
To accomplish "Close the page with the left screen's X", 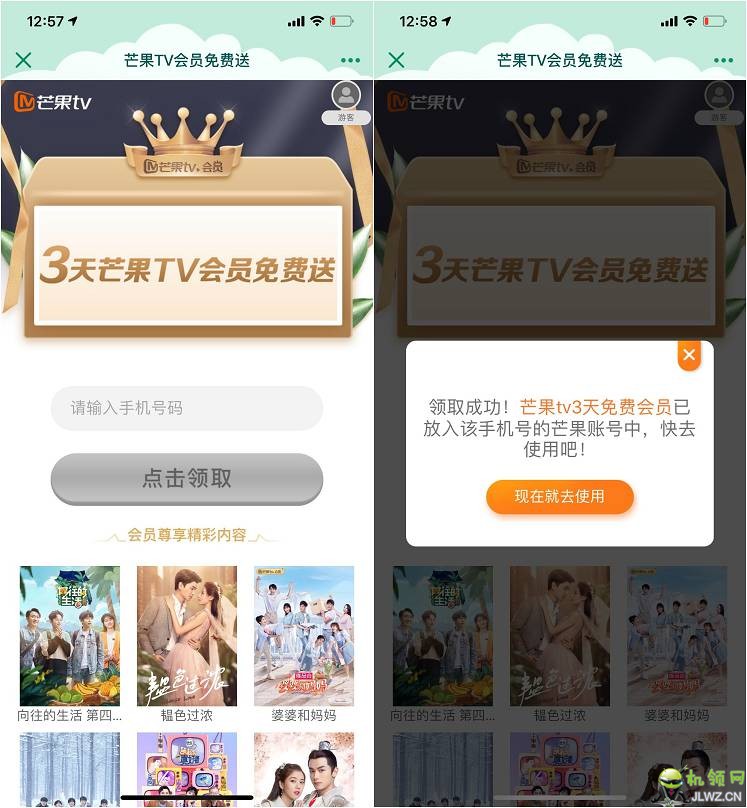I will point(23,61).
